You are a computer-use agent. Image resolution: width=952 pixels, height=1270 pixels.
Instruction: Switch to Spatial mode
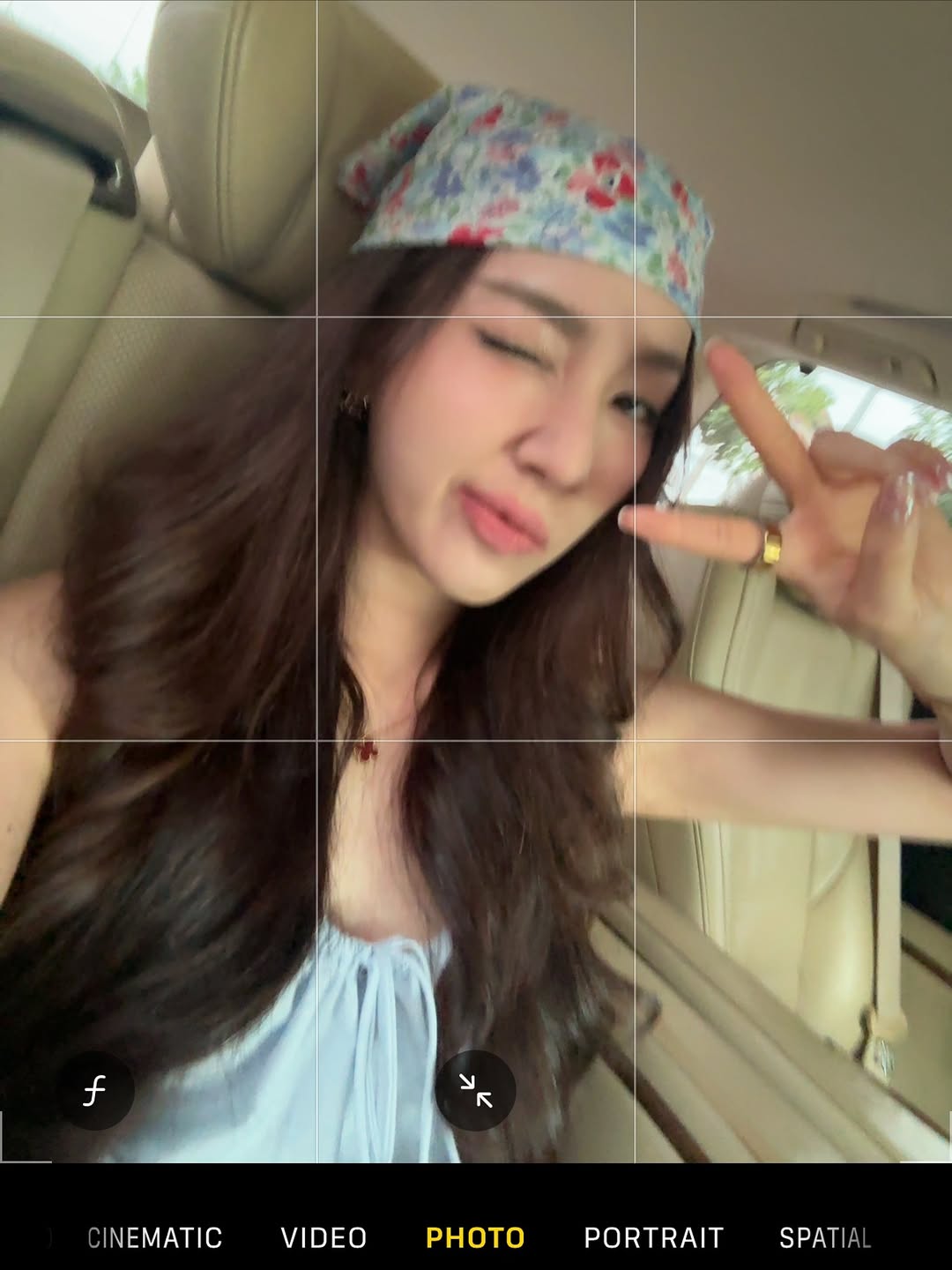pos(824,1237)
